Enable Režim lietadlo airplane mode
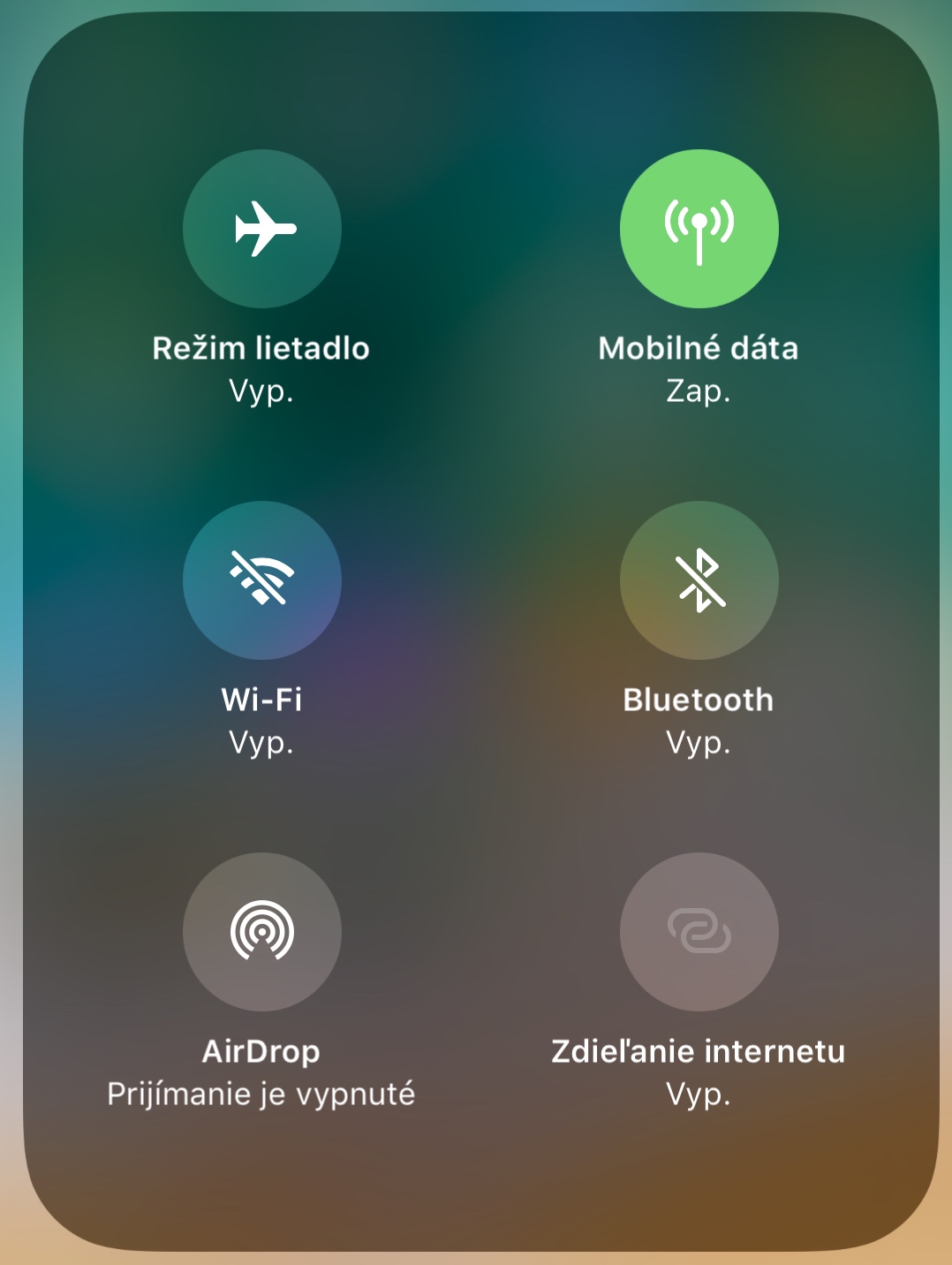Image resolution: width=952 pixels, height=1265 pixels. click(x=261, y=229)
